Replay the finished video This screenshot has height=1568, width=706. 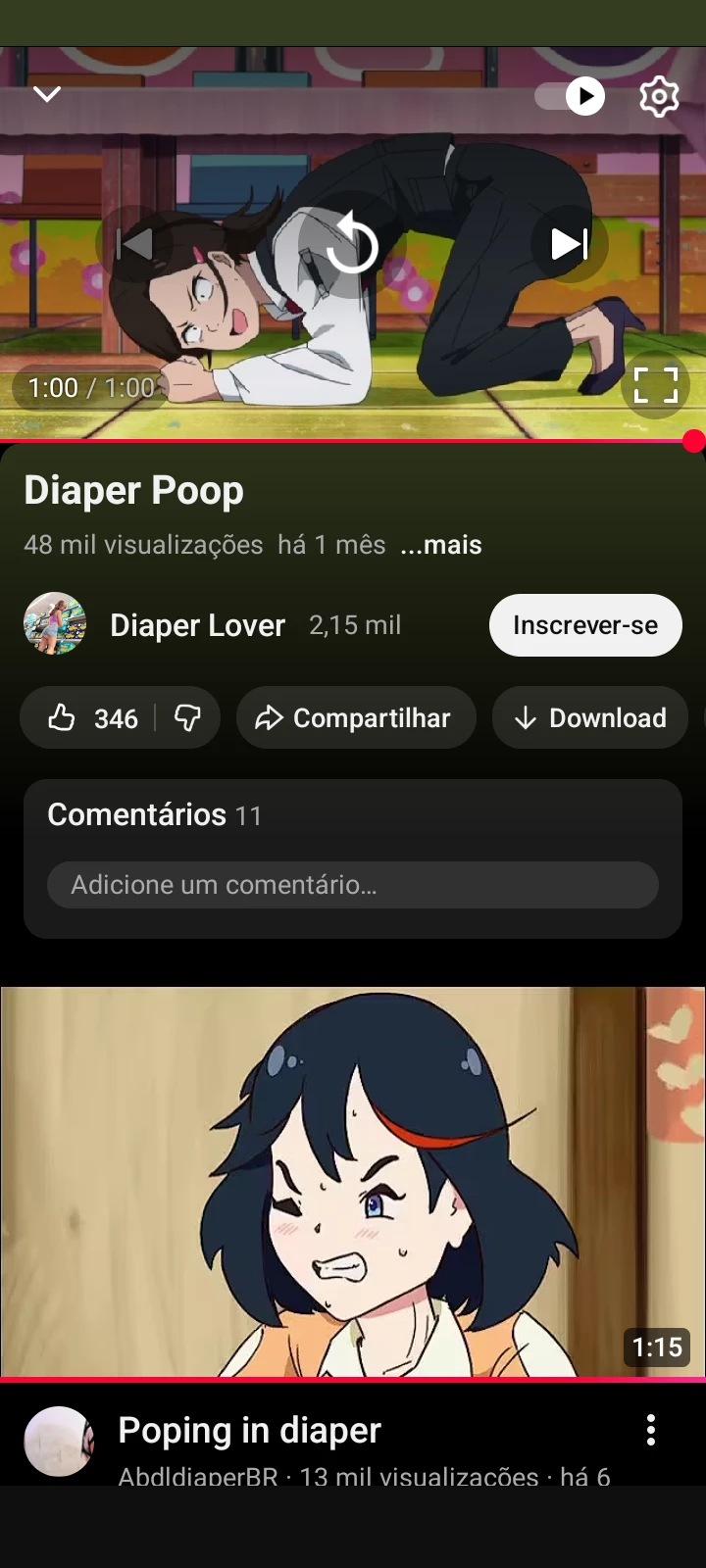[x=352, y=244]
